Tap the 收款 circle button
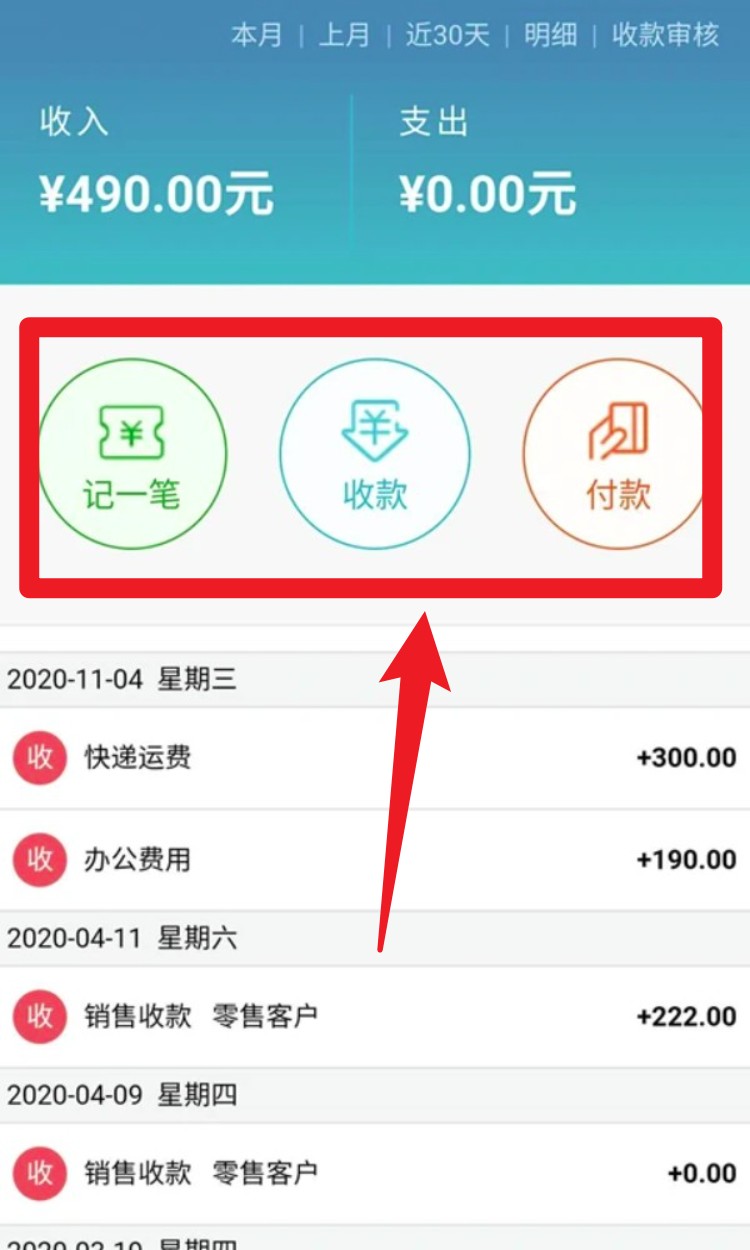The height and width of the screenshot is (1250, 750). pyautogui.click(x=374, y=455)
